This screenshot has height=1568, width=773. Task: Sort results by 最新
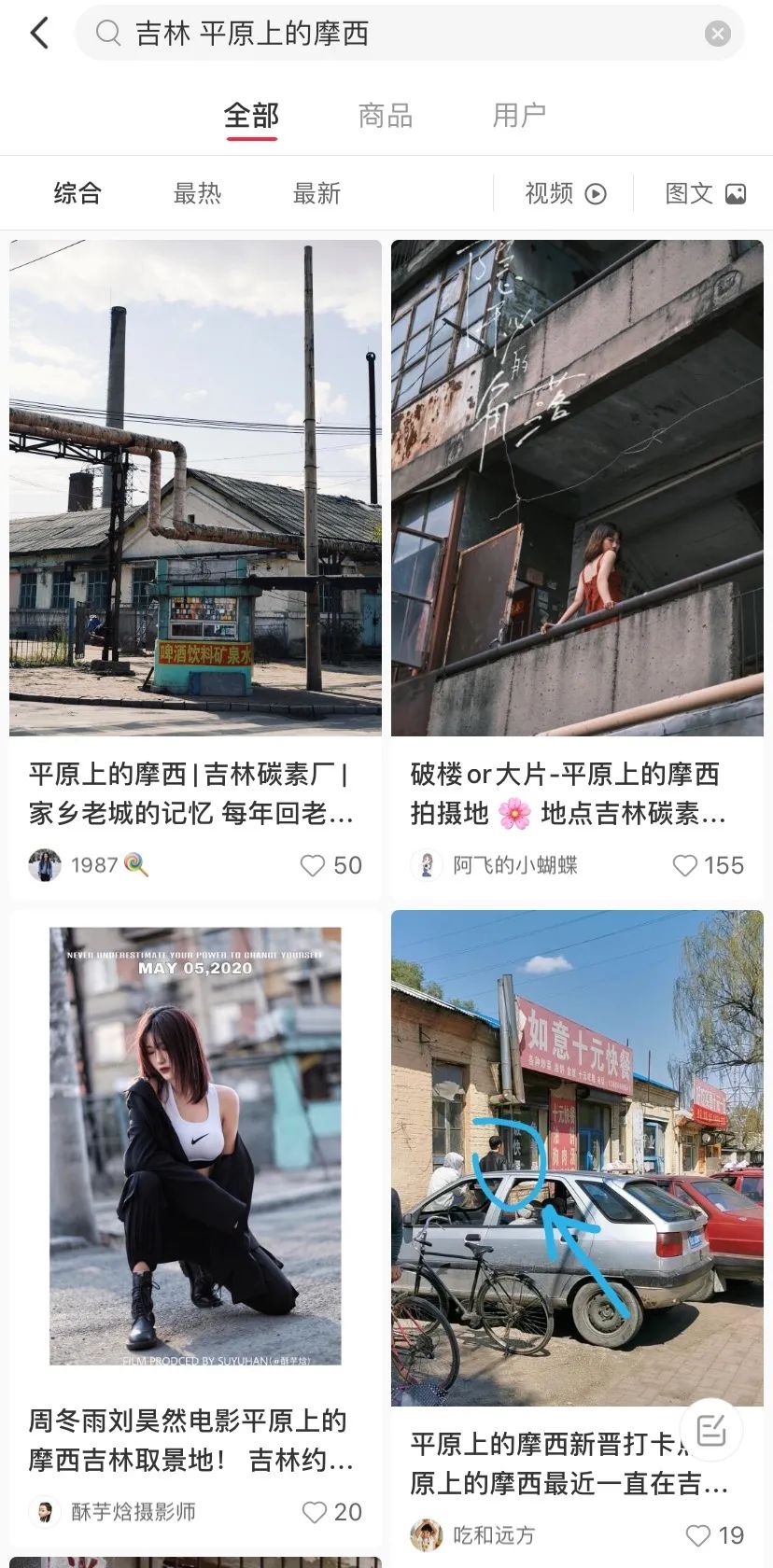coord(316,193)
